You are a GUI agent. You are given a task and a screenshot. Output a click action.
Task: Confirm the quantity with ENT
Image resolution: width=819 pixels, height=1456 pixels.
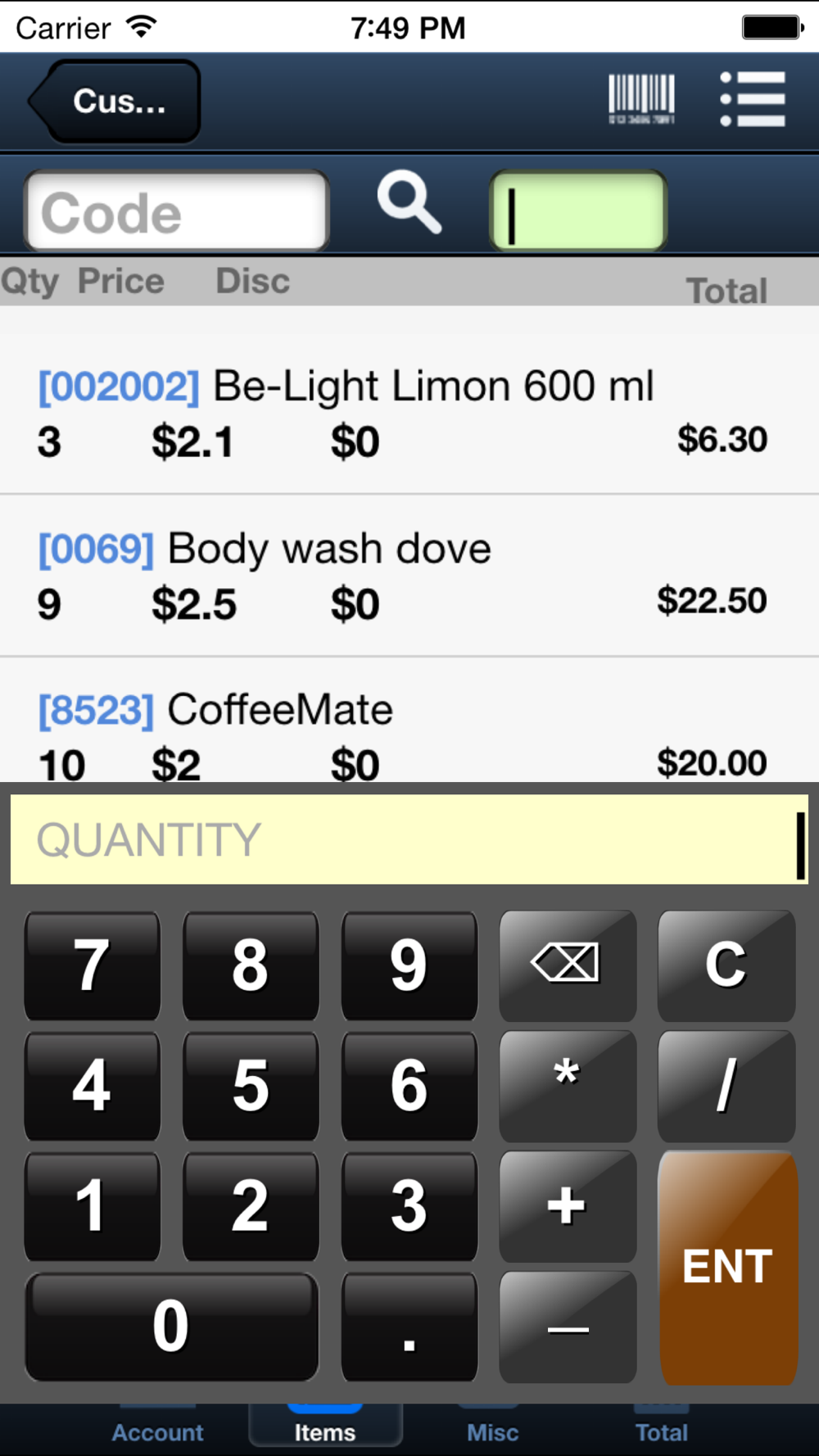(x=728, y=1268)
